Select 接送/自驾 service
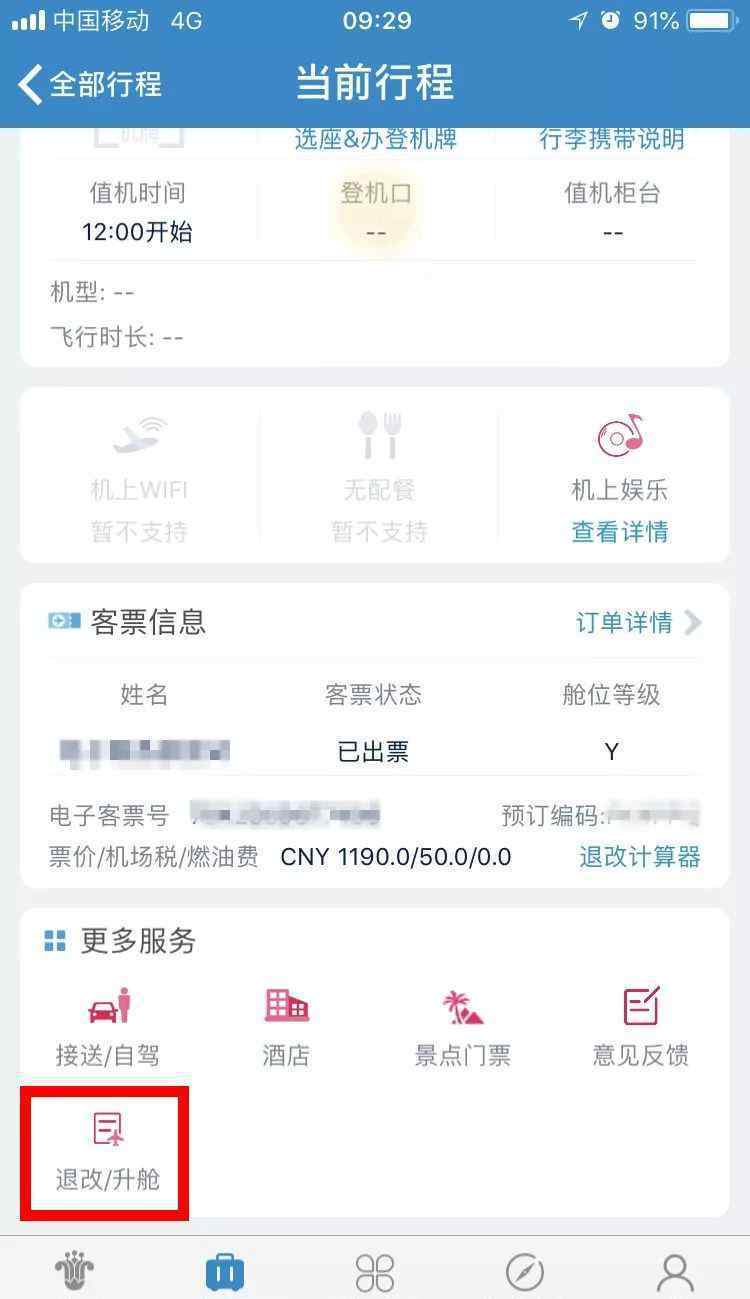The height and width of the screenshot is (1299, 750). pos(108,1026)
